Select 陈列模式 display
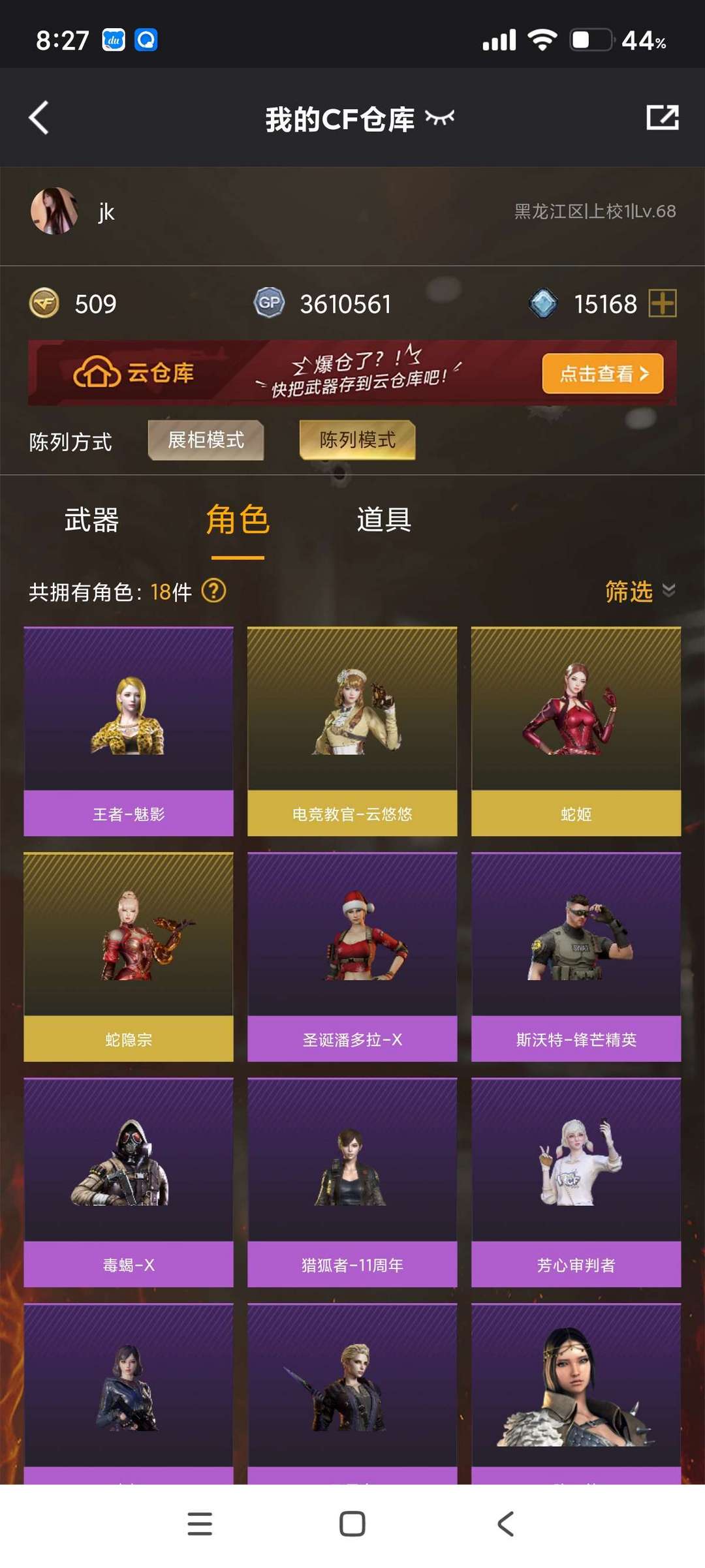The image size is (705, 1568). [x=357, y=440]
